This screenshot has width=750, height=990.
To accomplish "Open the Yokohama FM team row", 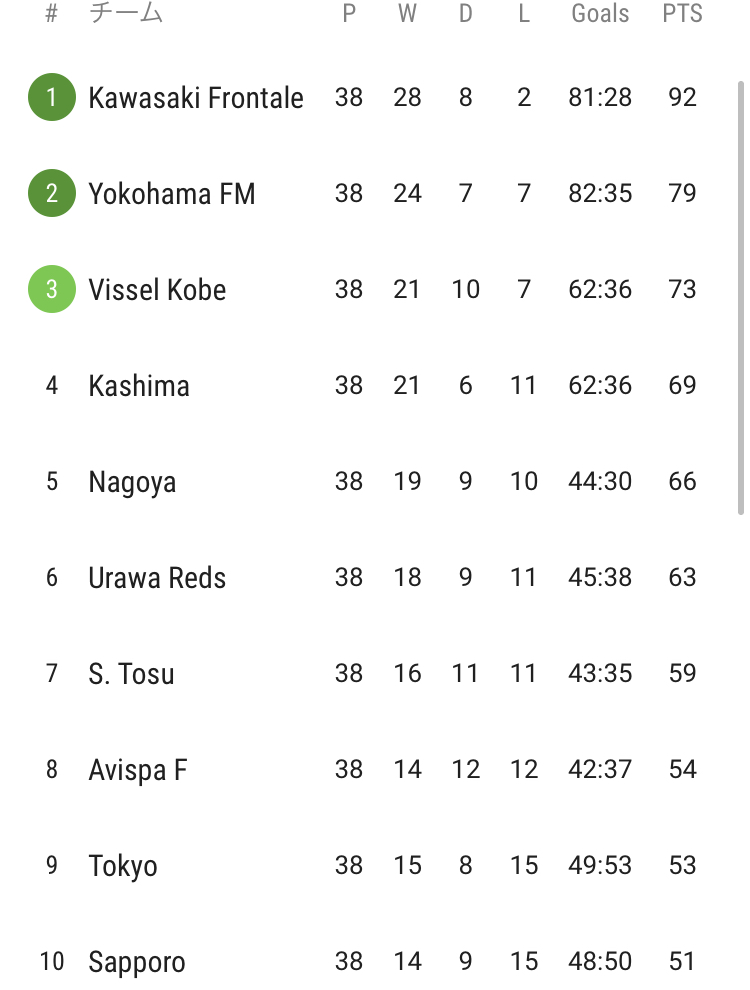I will (x=366, y=193).
